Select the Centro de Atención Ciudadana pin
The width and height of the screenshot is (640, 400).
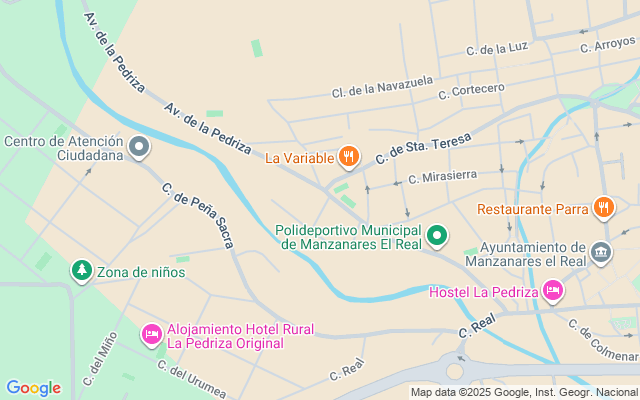139,149
